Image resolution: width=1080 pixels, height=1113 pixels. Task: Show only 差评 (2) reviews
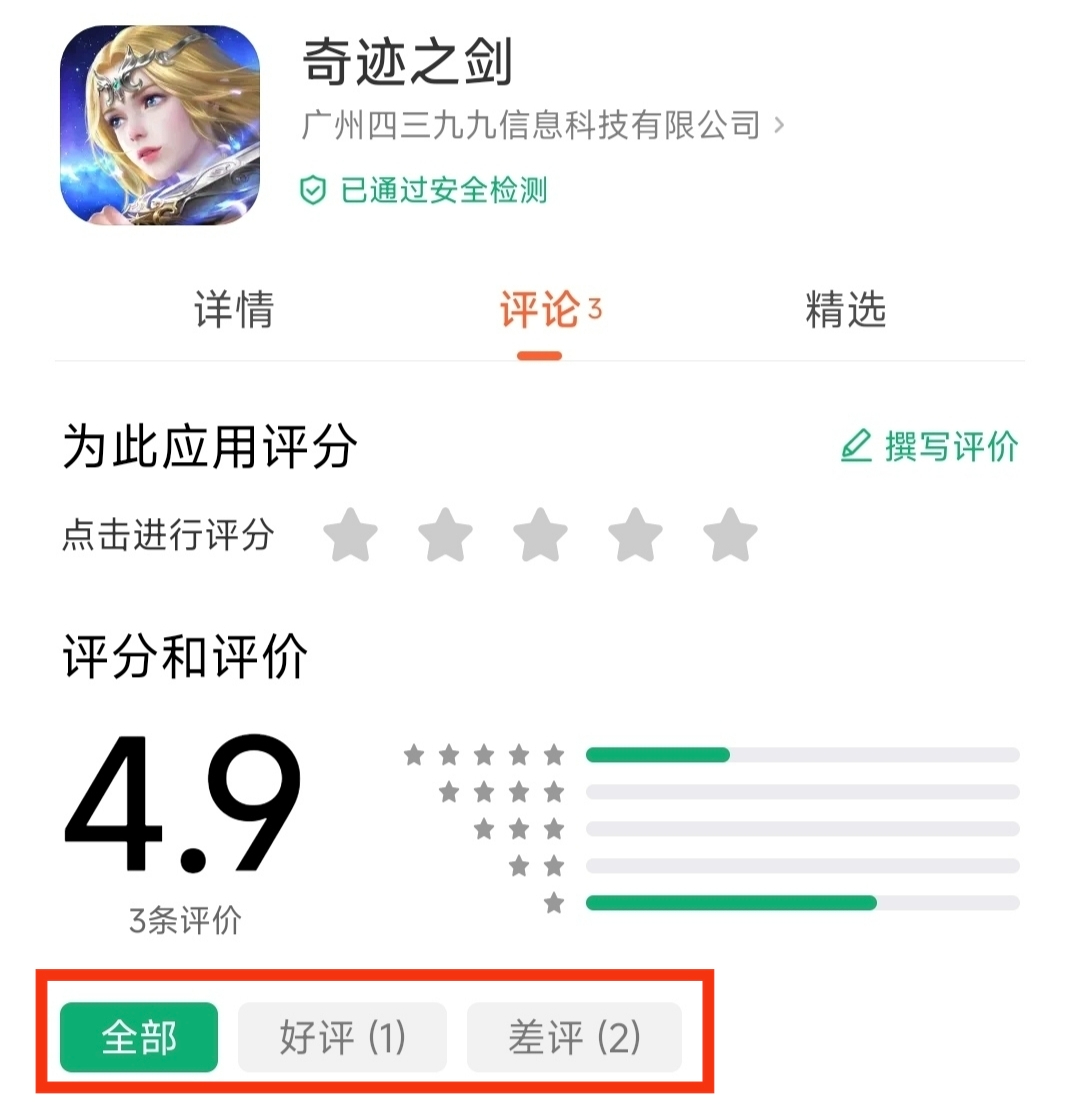(x=574, y=1038)
